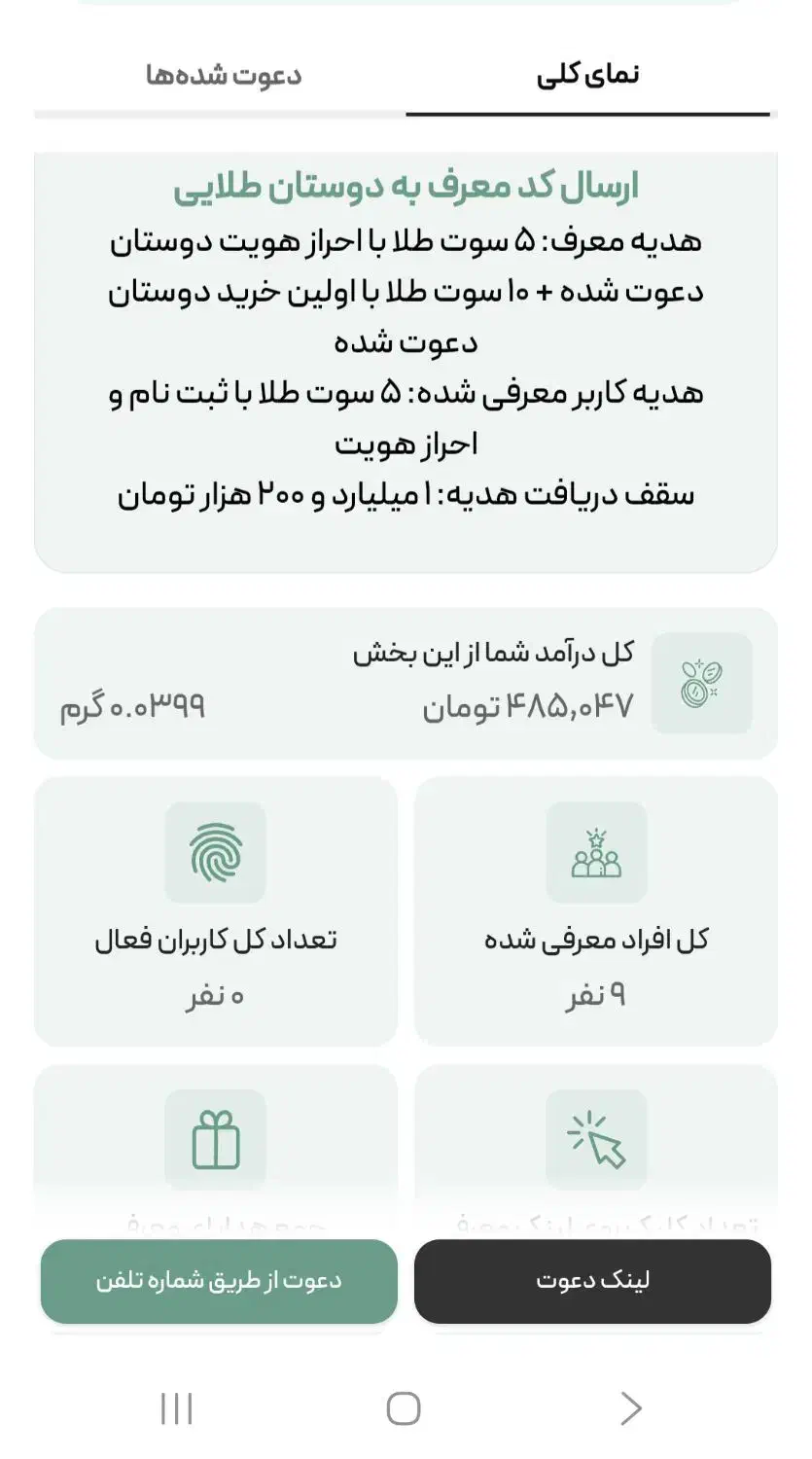
Task: Tap the تعداد کل کاربران فعال card
Action: (217, 909)
